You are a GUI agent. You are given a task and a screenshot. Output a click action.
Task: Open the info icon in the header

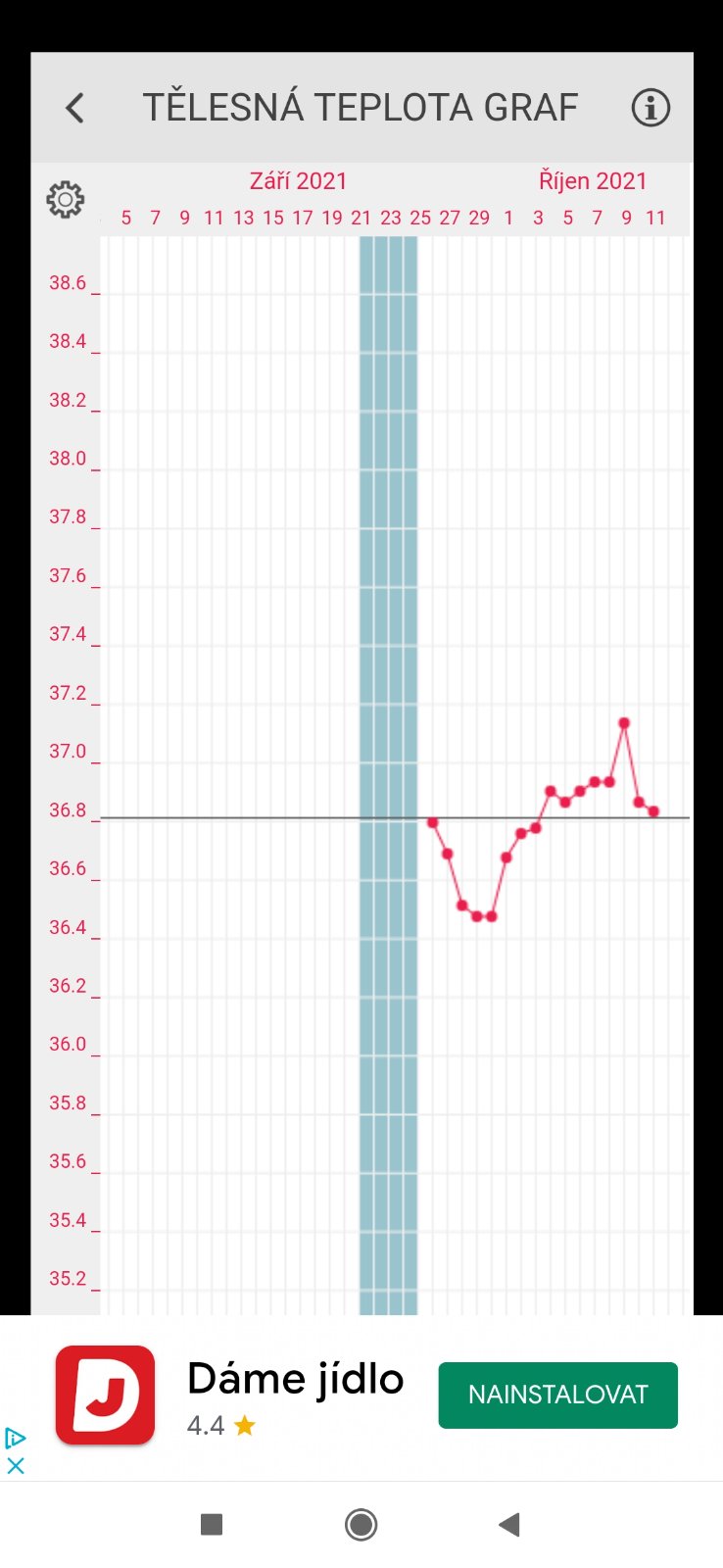point(651,108)
